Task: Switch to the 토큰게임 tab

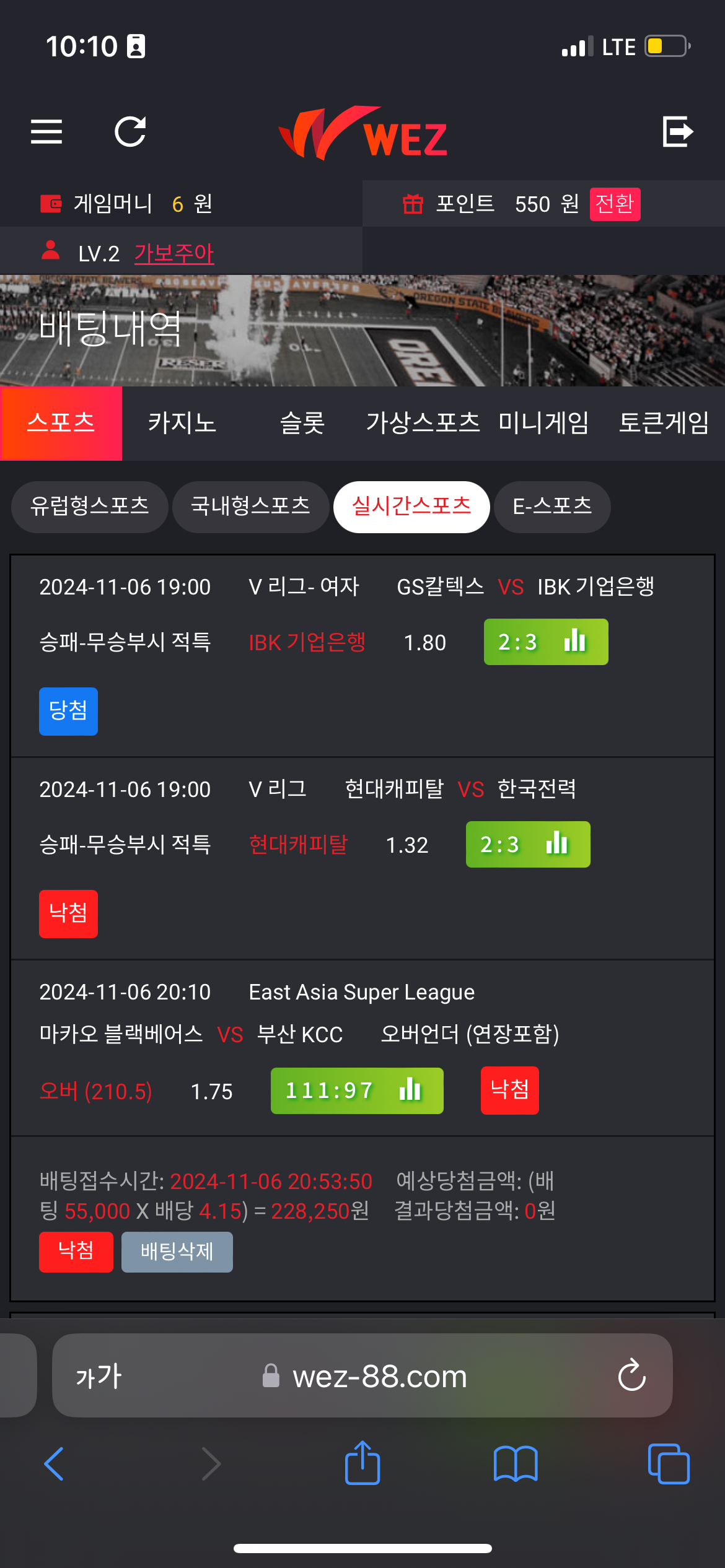Action: coord(664,424)
